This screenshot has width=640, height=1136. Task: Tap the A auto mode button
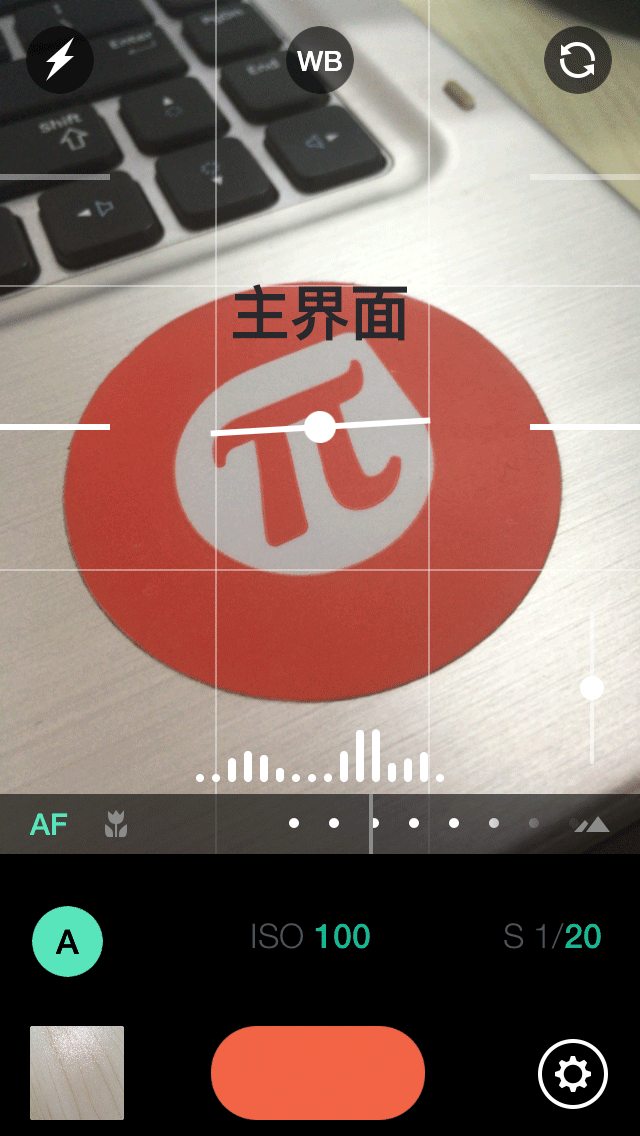tap(67, 942)
